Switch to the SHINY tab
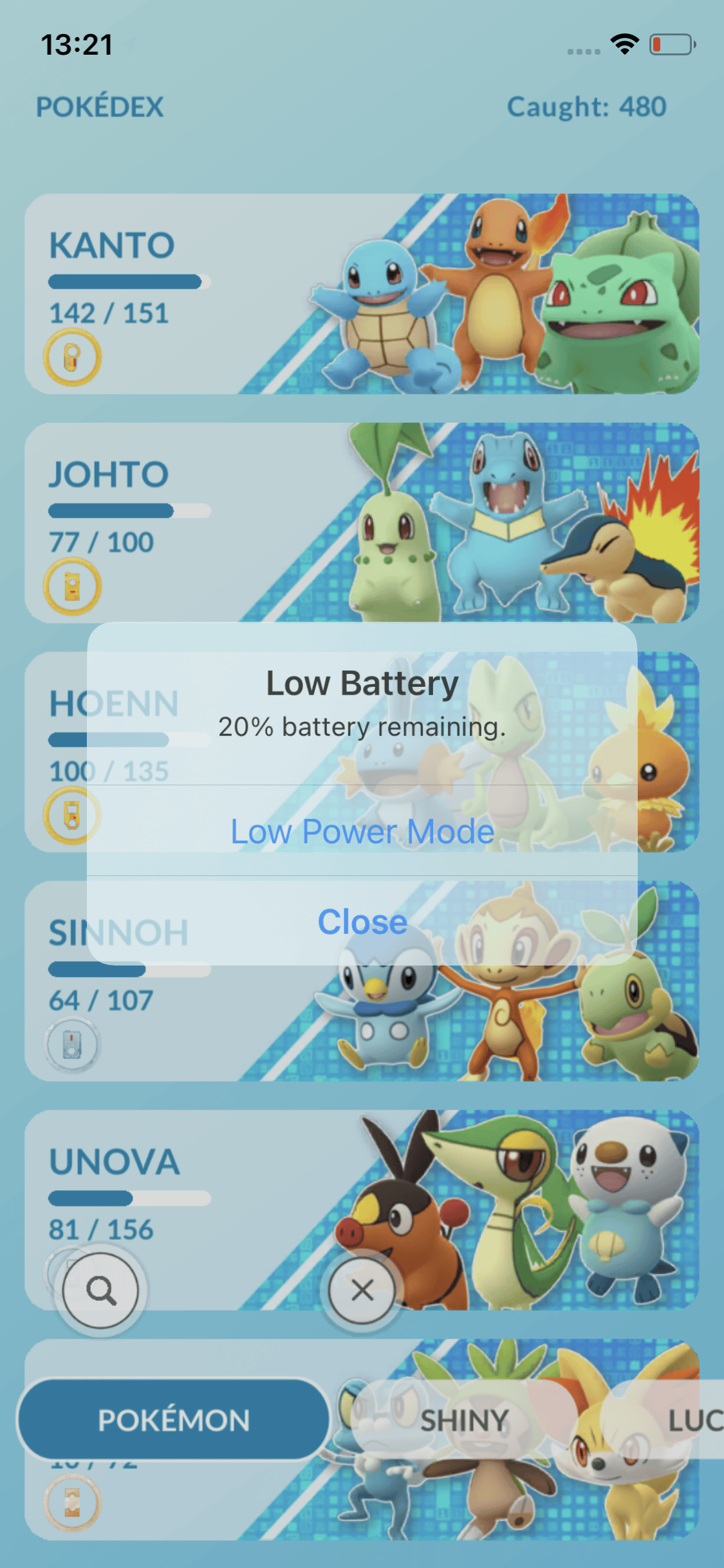 click(x=465, y=1420)
